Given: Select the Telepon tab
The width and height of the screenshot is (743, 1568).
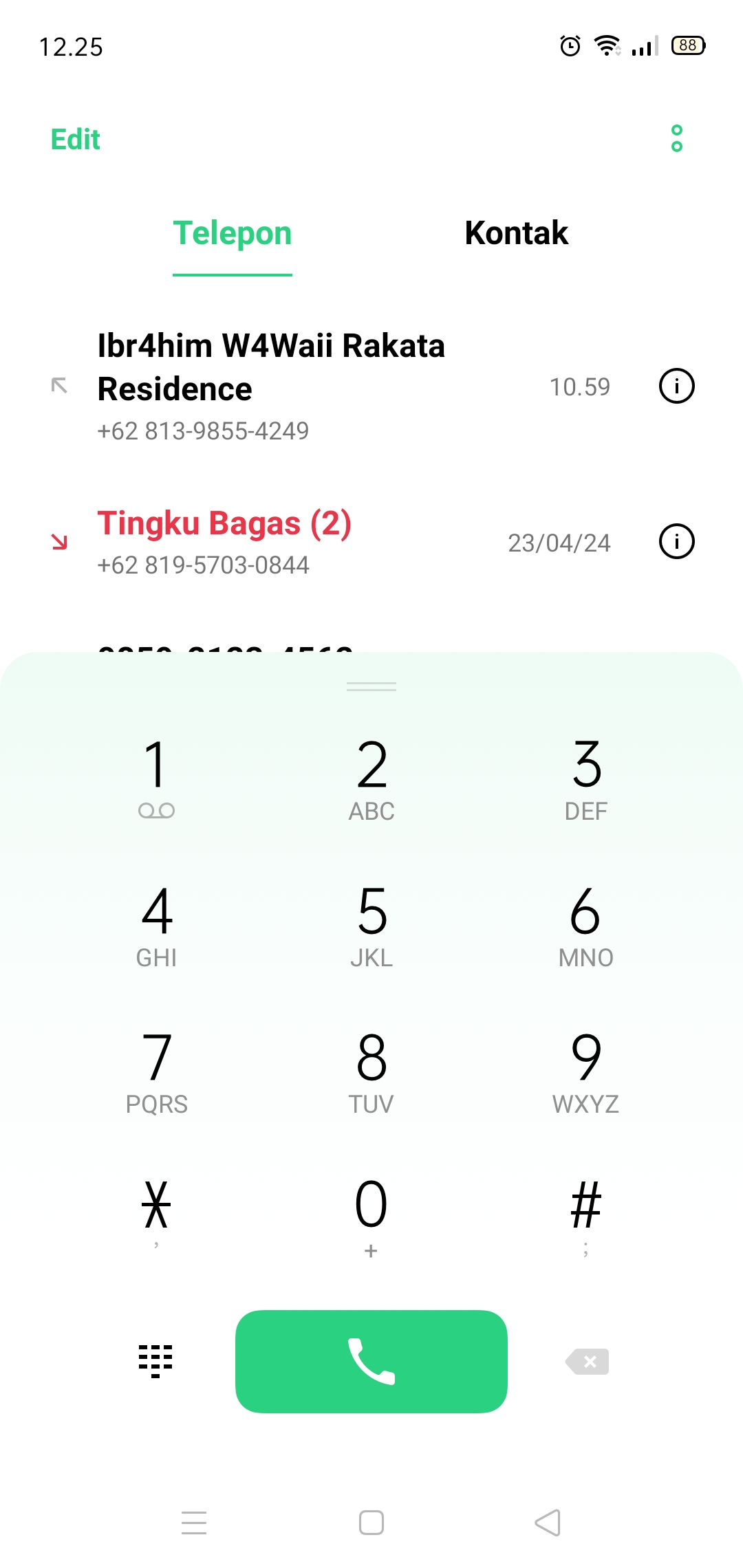Looking at the screenshot, I should pos(233,233).
